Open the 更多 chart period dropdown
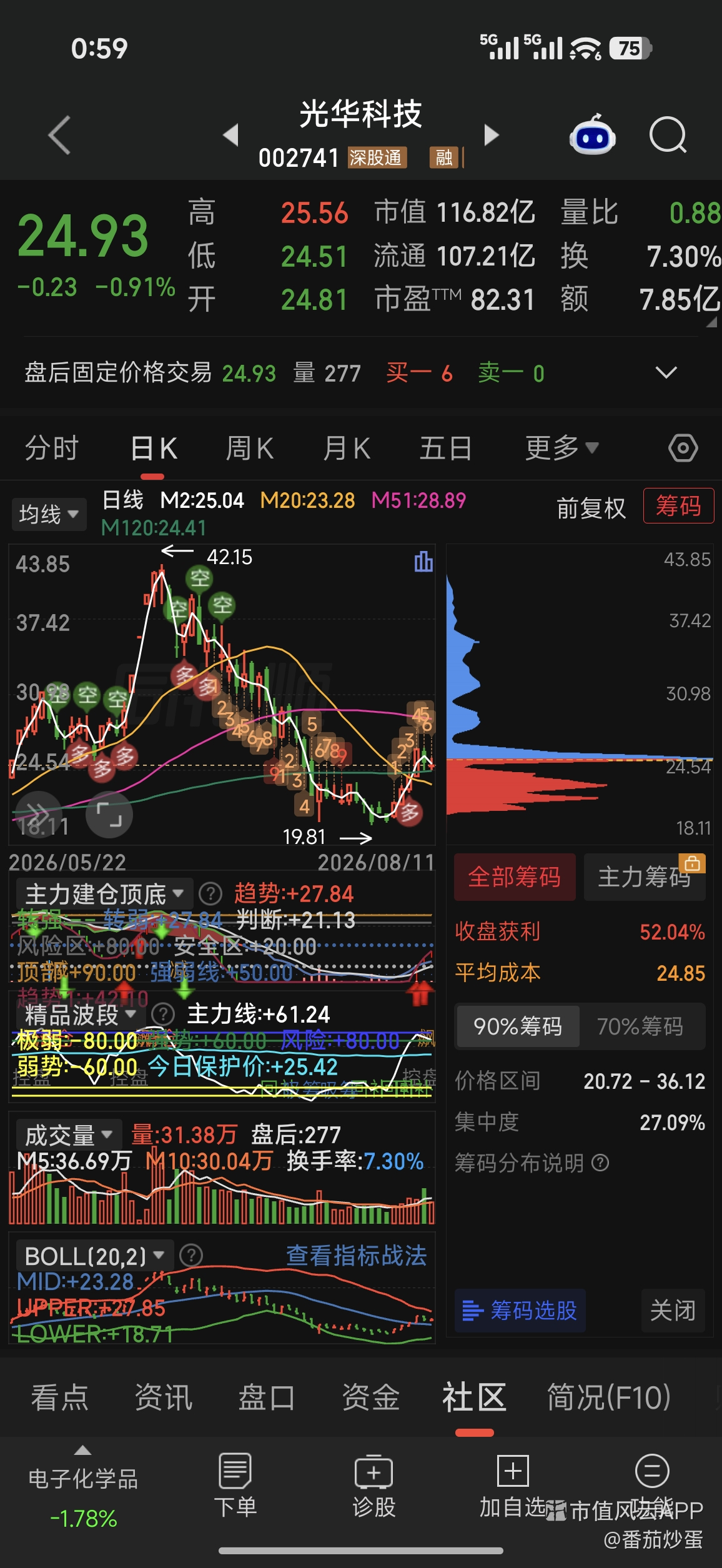 point(561,448)
